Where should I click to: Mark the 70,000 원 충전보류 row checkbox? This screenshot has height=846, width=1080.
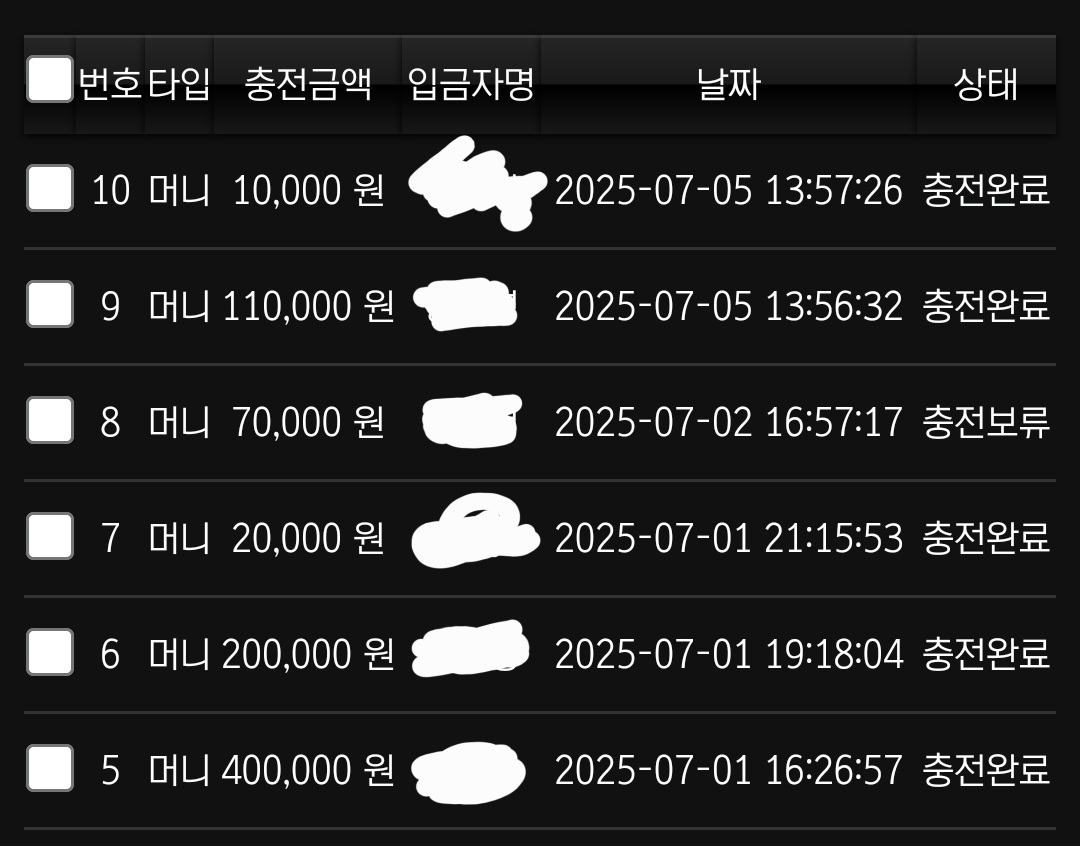coord(50,420)
